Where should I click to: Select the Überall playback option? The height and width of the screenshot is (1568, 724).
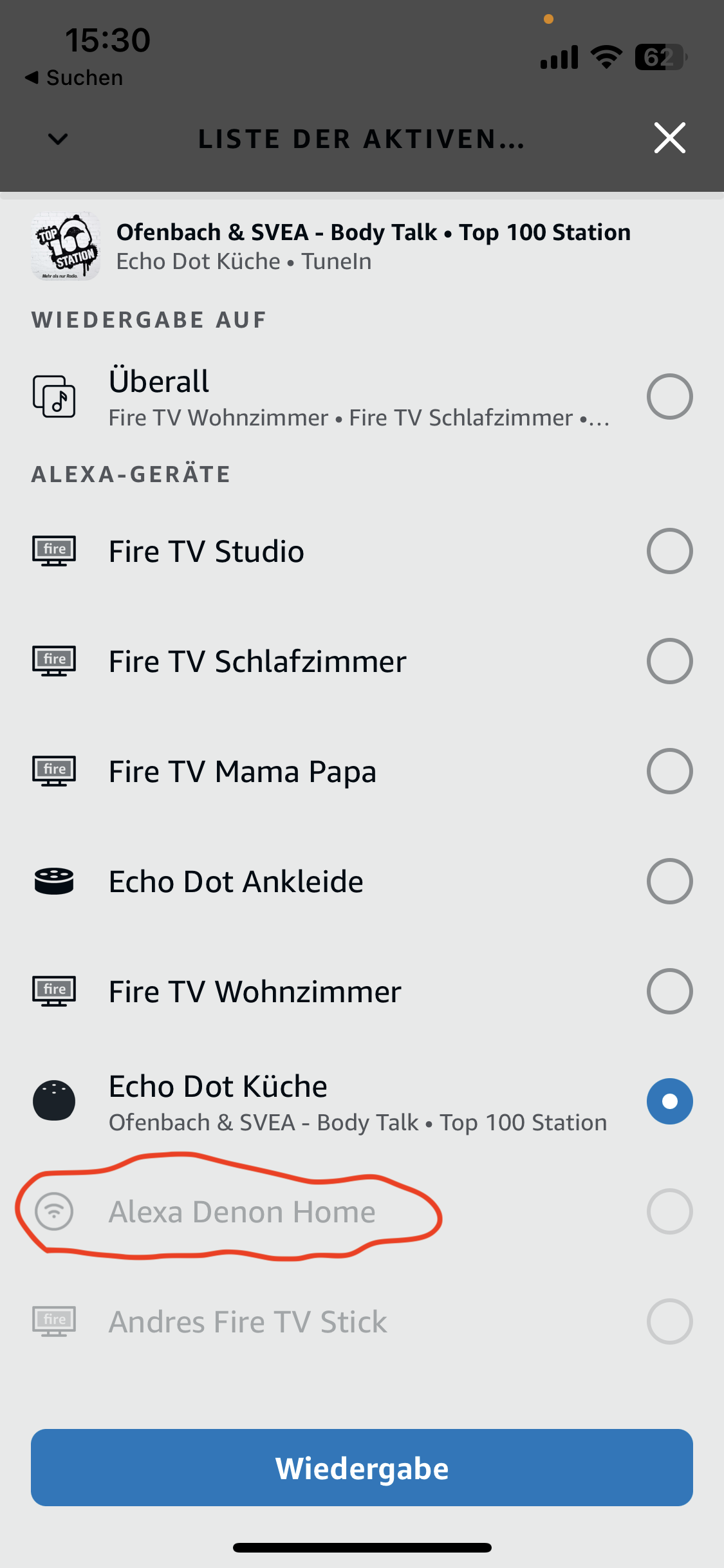[669, 397]
